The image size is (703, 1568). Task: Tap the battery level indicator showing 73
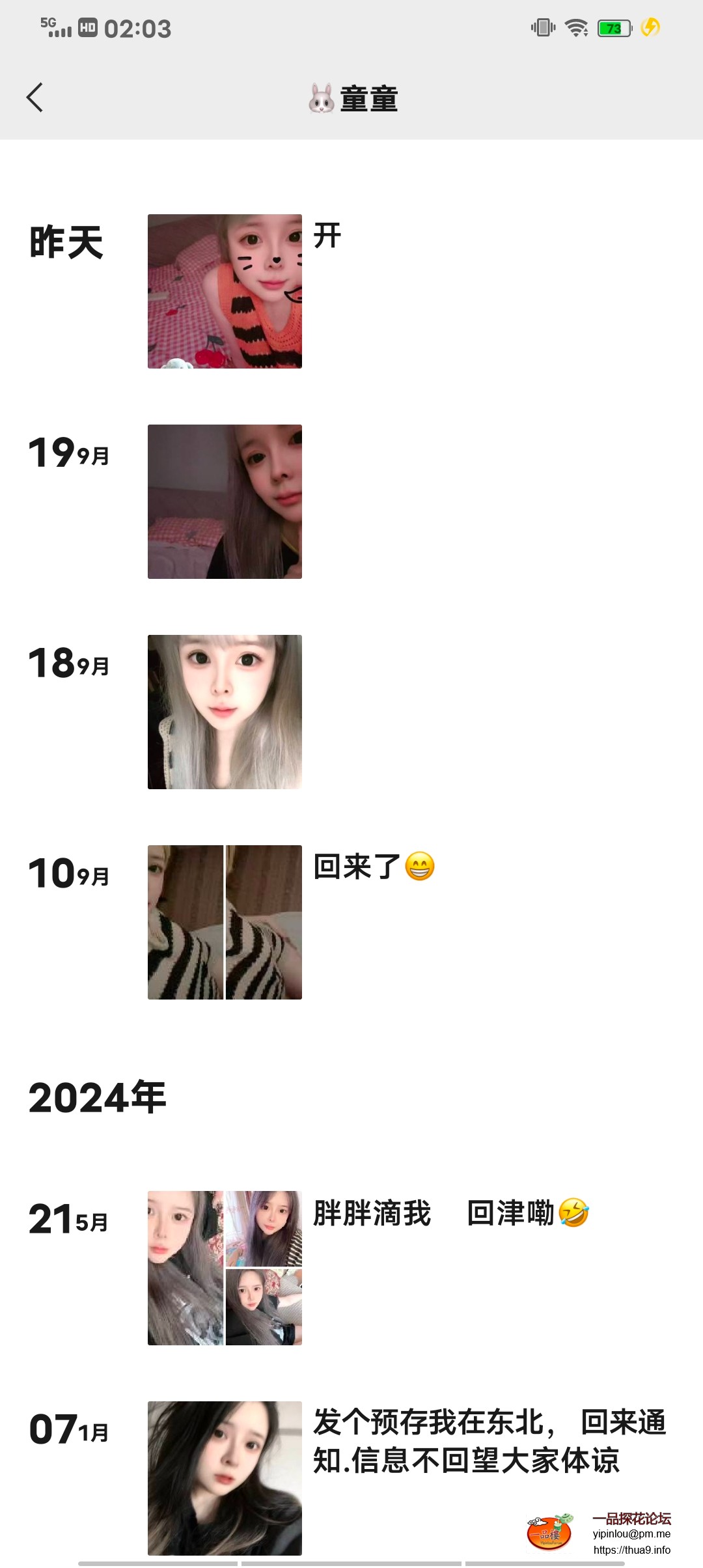613,27
